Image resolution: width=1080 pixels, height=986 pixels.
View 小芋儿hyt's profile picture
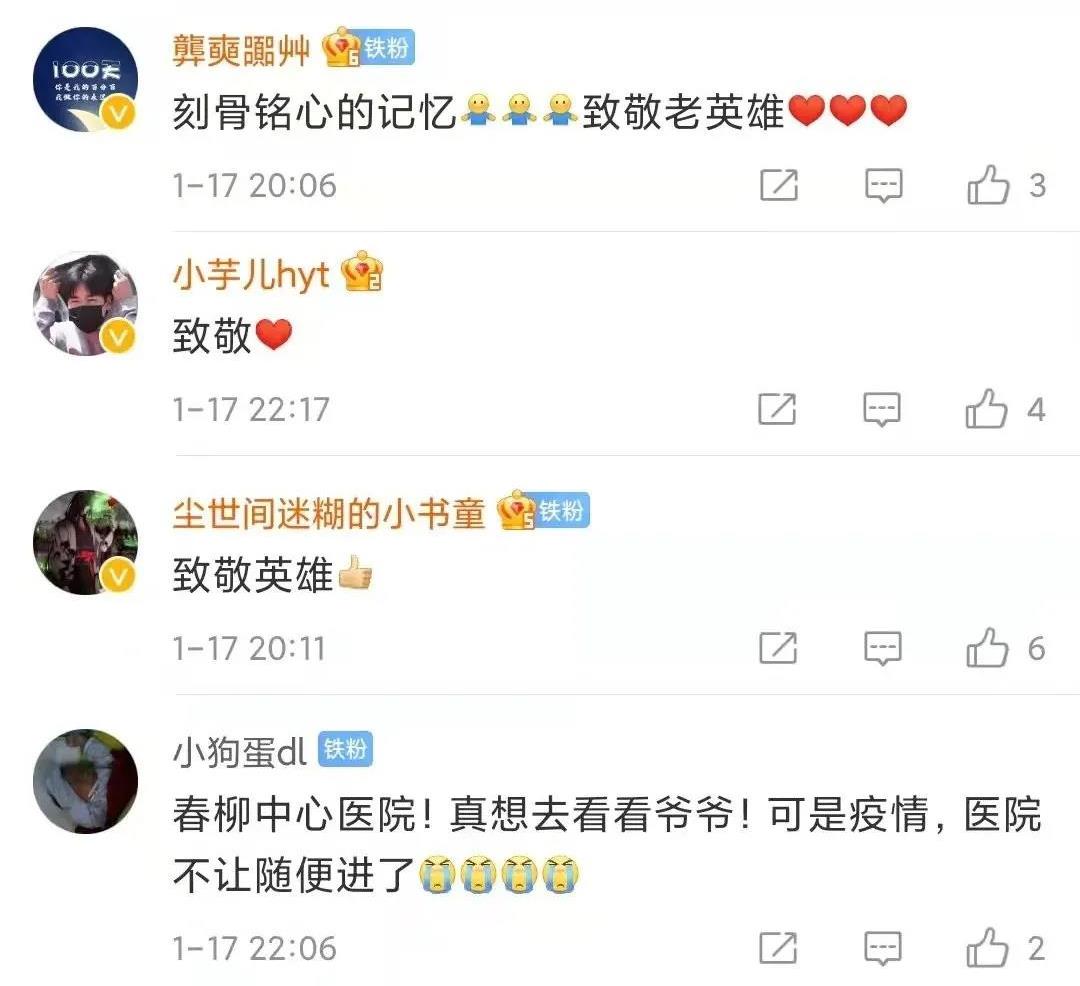(86, 303)
